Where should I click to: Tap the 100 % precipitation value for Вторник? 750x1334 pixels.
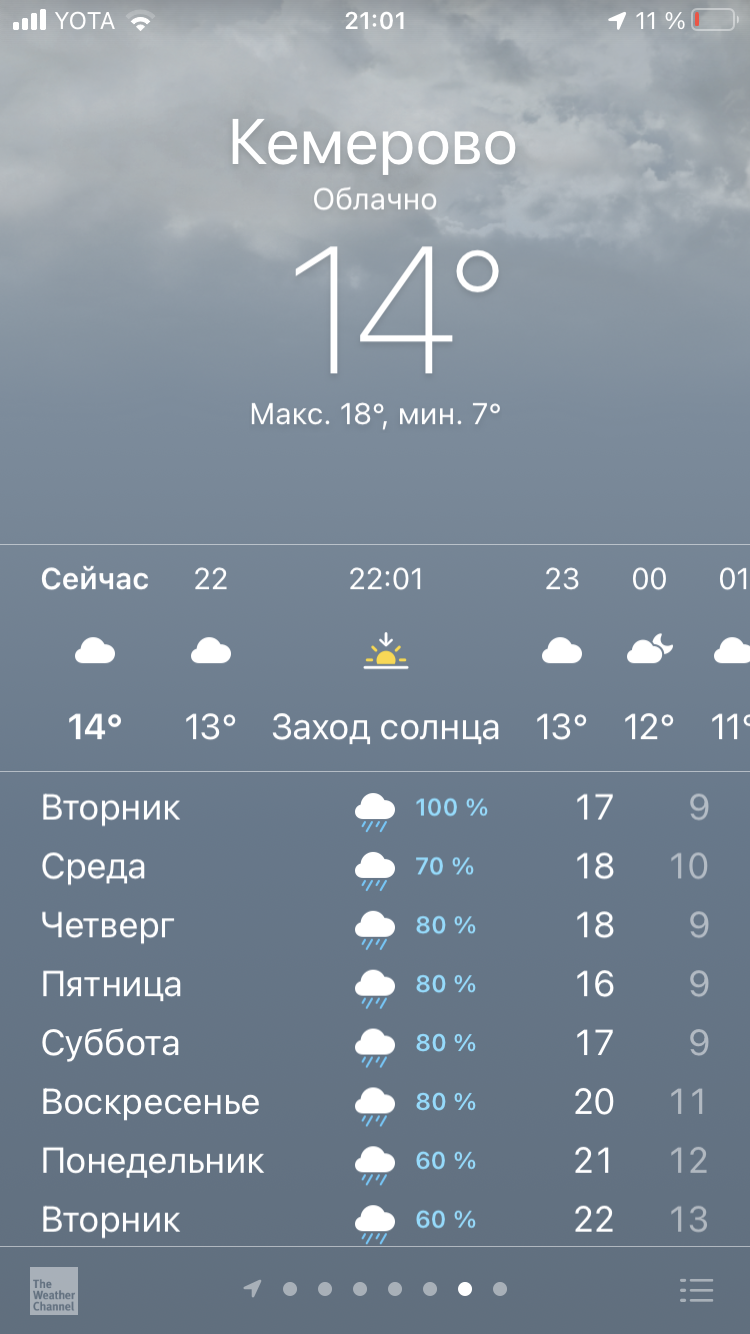451,807
